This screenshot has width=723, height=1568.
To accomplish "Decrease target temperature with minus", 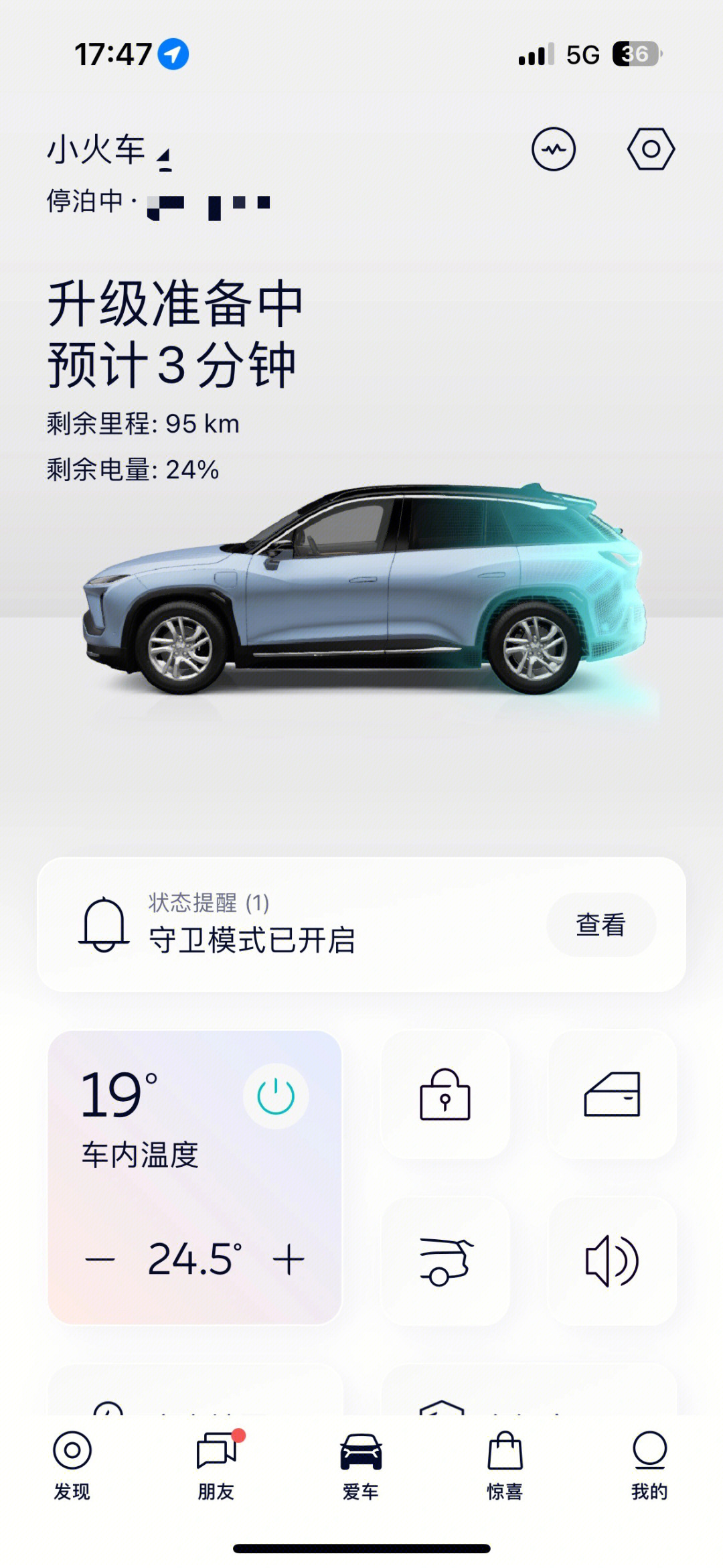I will [x=100, y=1260].
